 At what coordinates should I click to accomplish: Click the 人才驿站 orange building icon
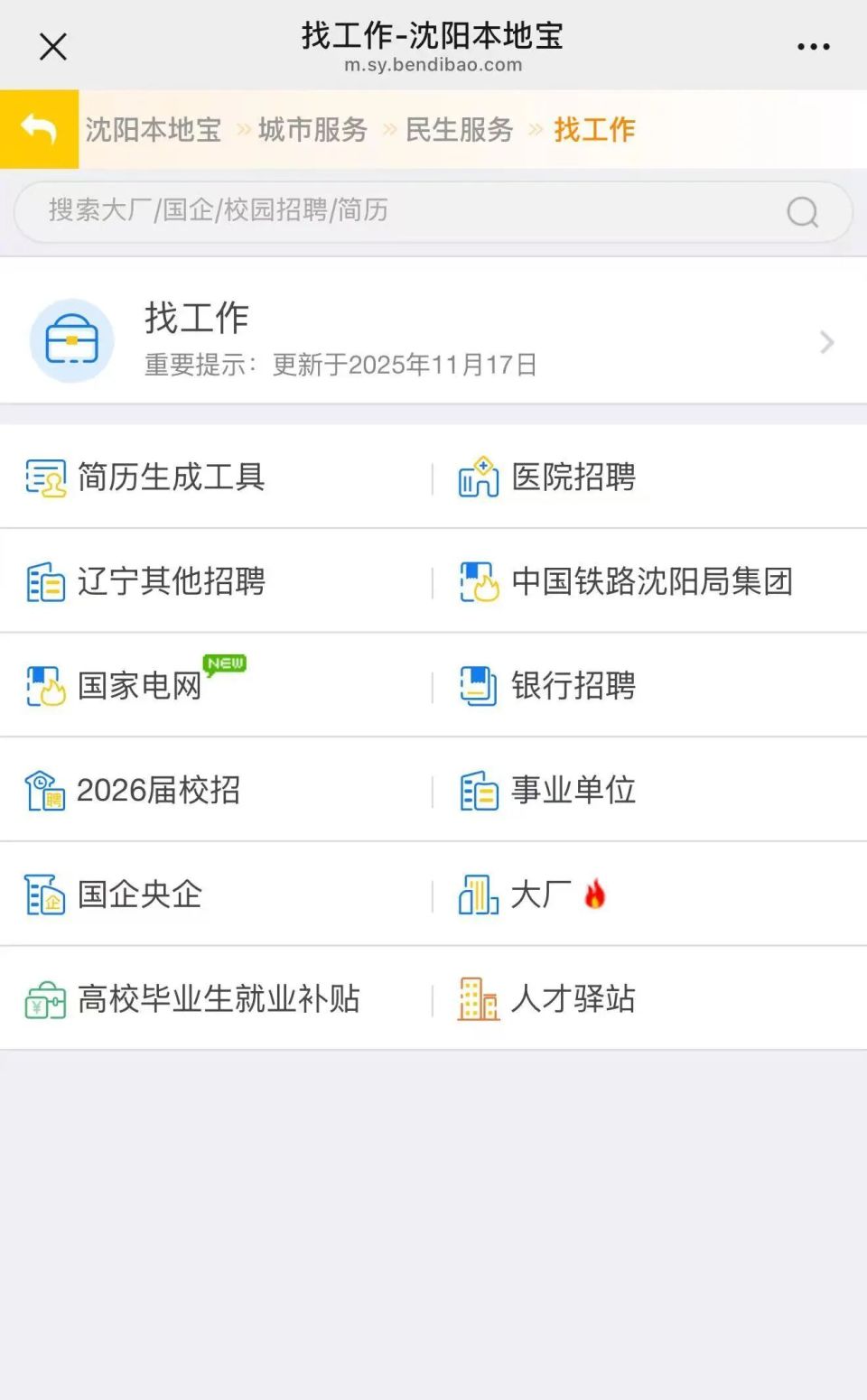click(478, 997)
